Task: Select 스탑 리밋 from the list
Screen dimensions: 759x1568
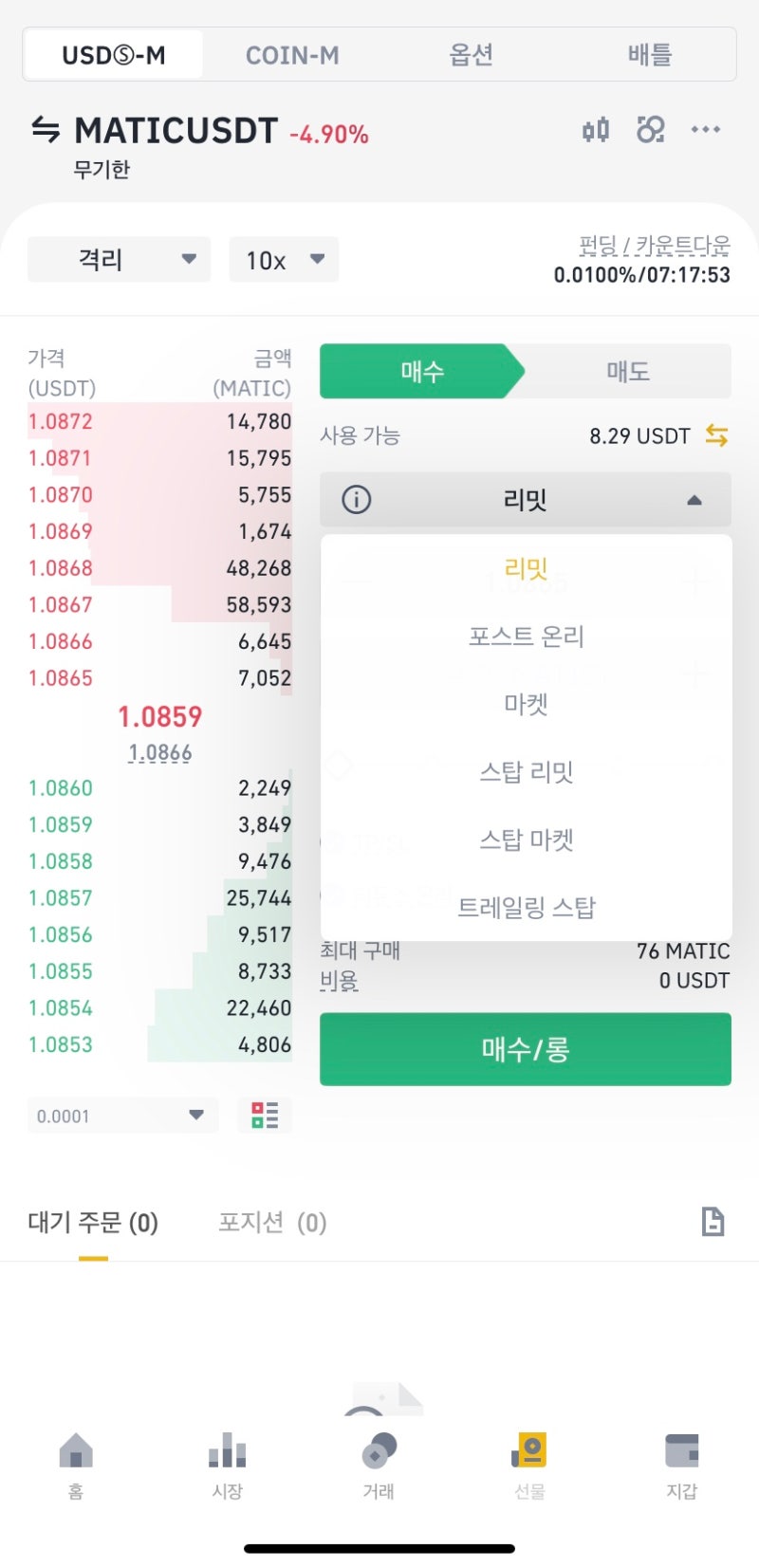Action: coord(527,772)
